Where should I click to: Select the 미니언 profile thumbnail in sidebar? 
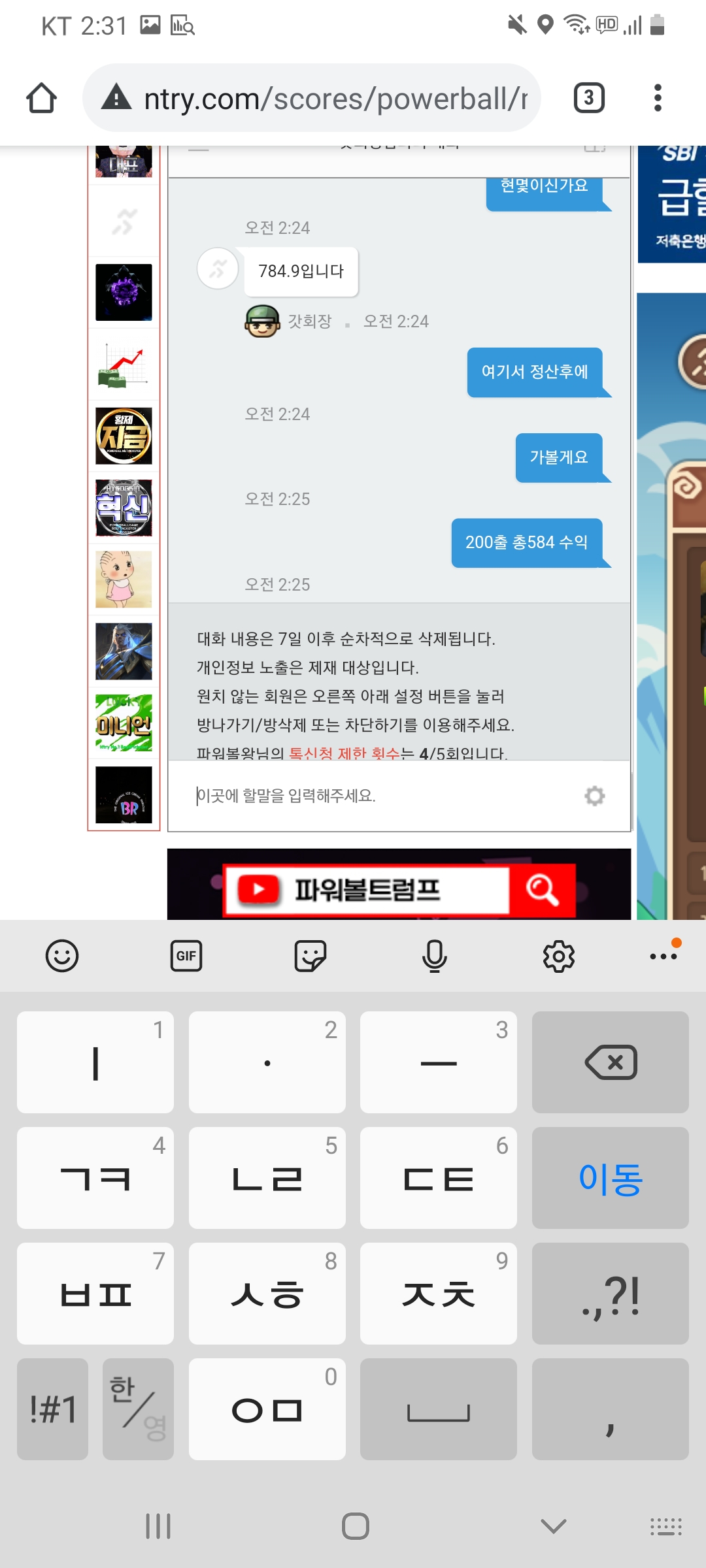pos(124,723)
